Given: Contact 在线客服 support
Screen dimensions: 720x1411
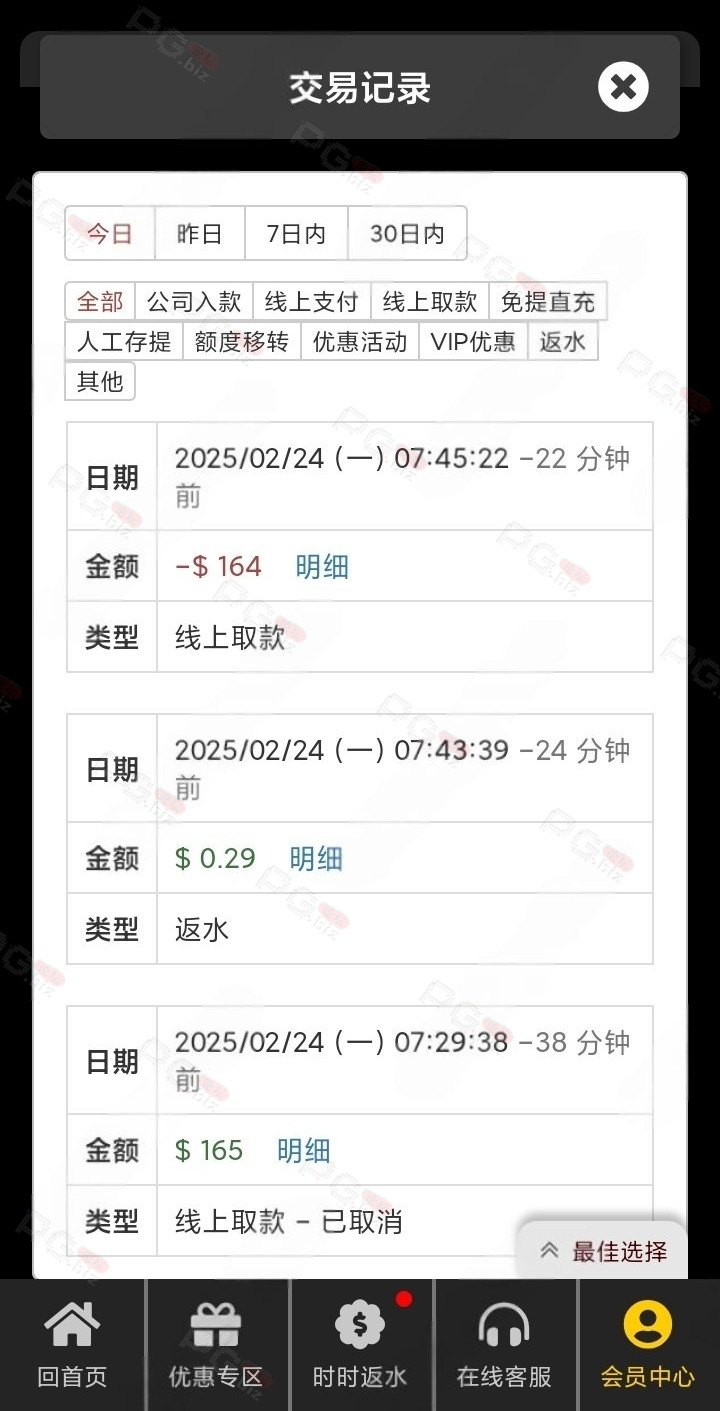Looking at the screenshot, I should tap(504, 1344).
